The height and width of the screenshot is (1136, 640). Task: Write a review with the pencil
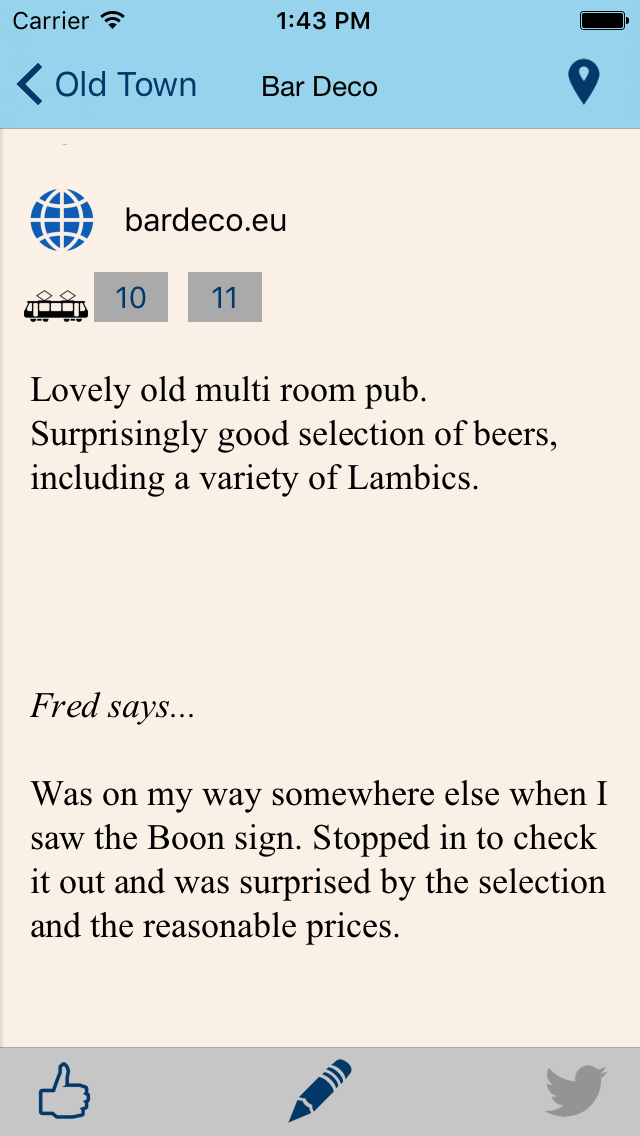click(x=320, y=1091)
